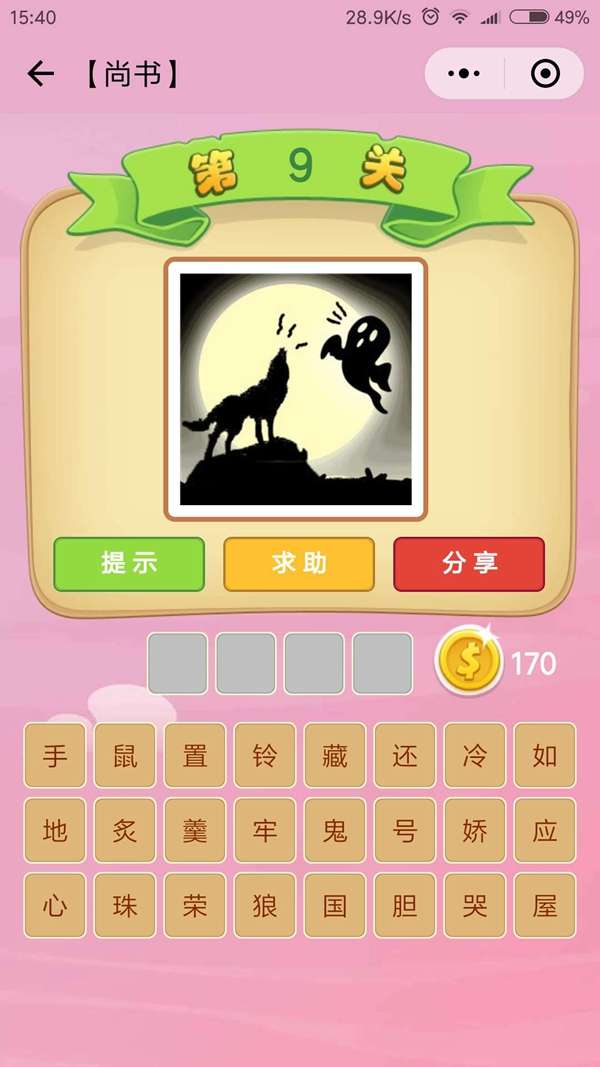The height and width of the screenshot is (1067, 600).
Task: Choose the character tile 手
Action: click(x=55, y=755)
